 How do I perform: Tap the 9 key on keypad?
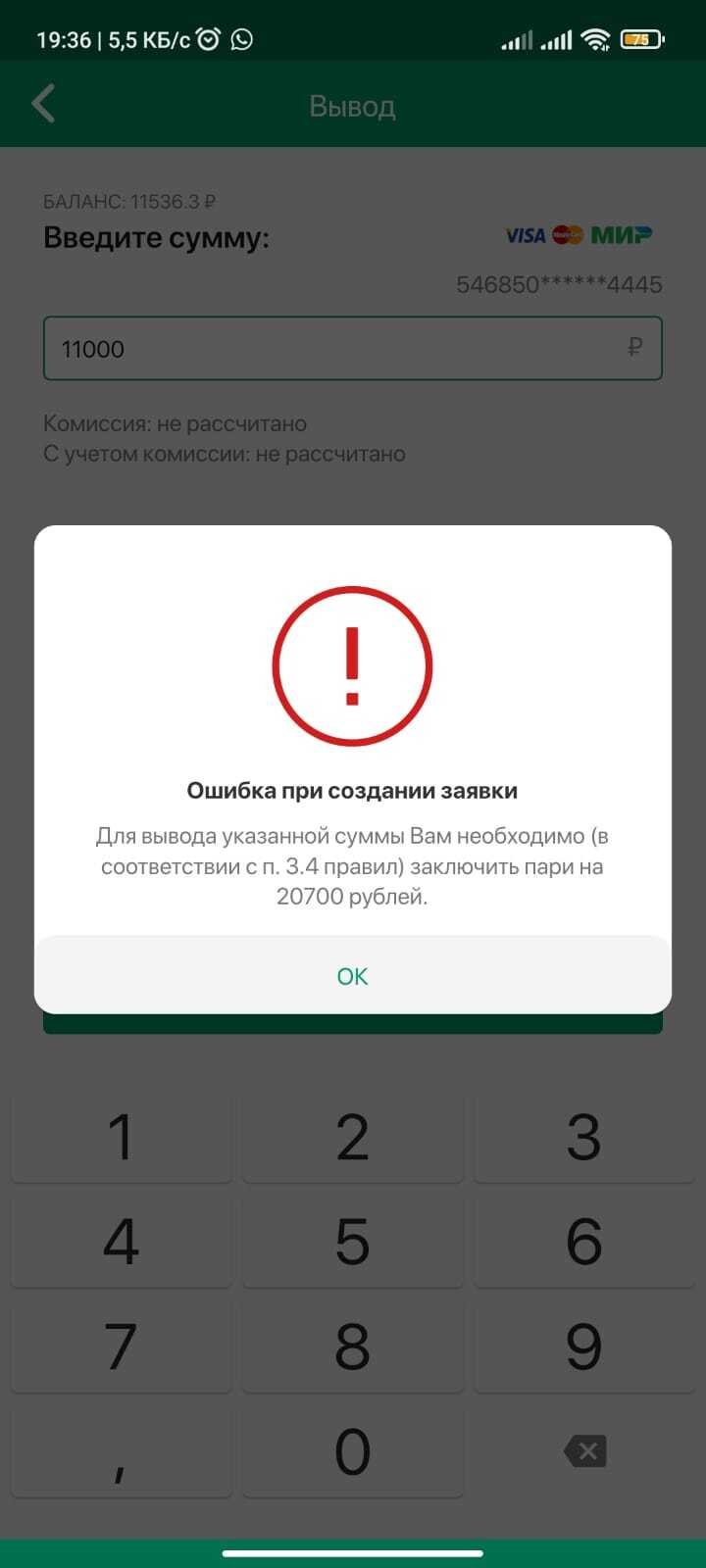click(x=583, y=1347)
